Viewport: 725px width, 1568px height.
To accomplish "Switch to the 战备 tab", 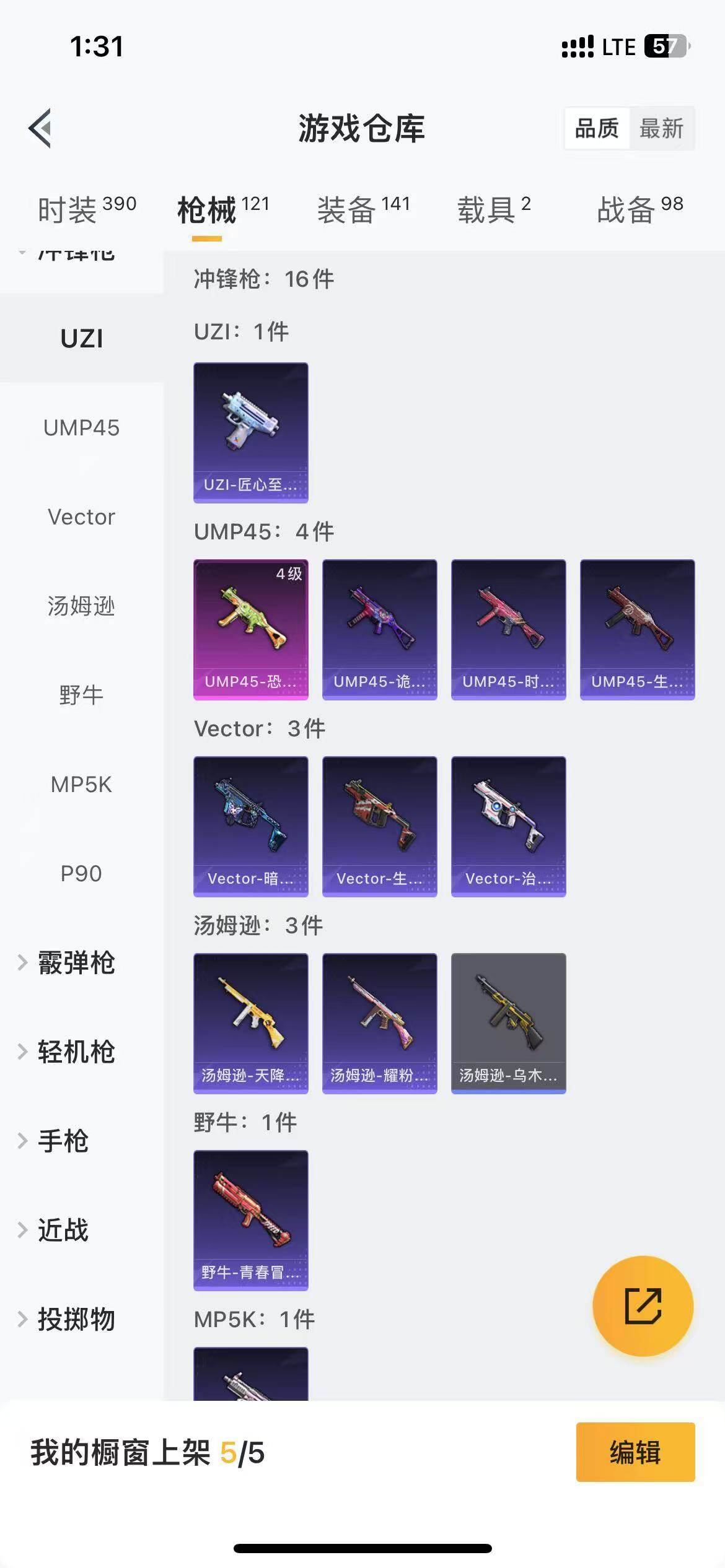I will [x=639, y=209].
